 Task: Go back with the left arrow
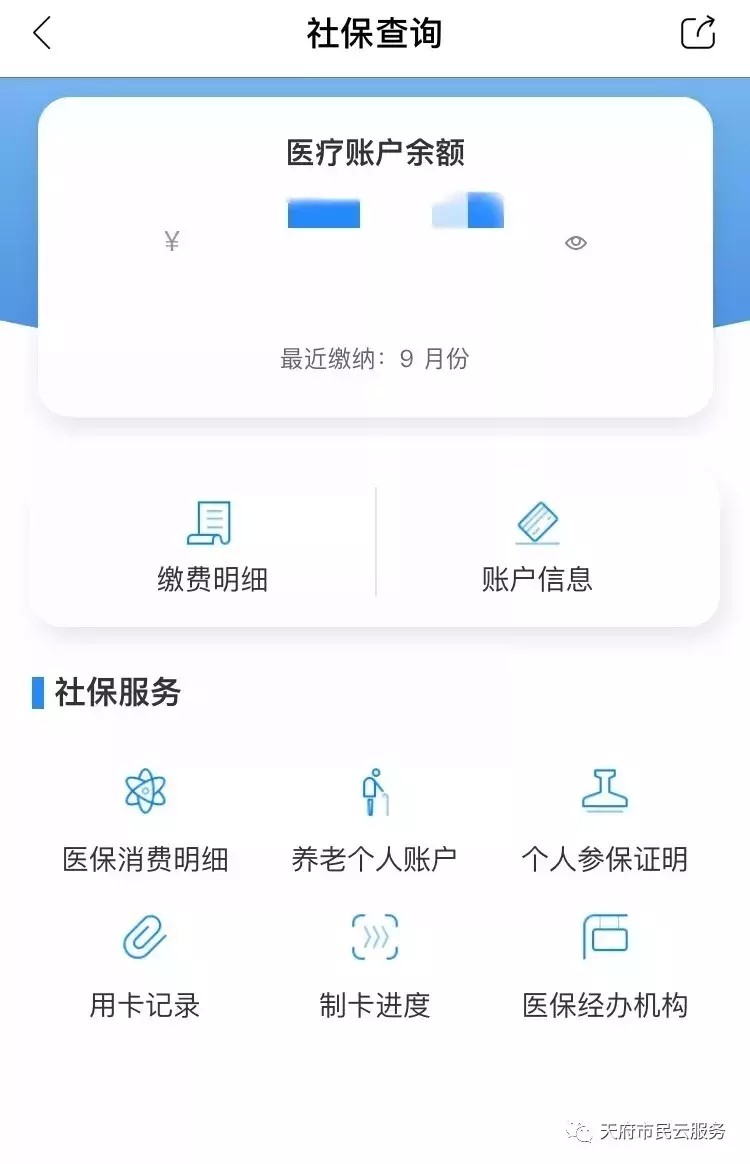tap(42, 33)
